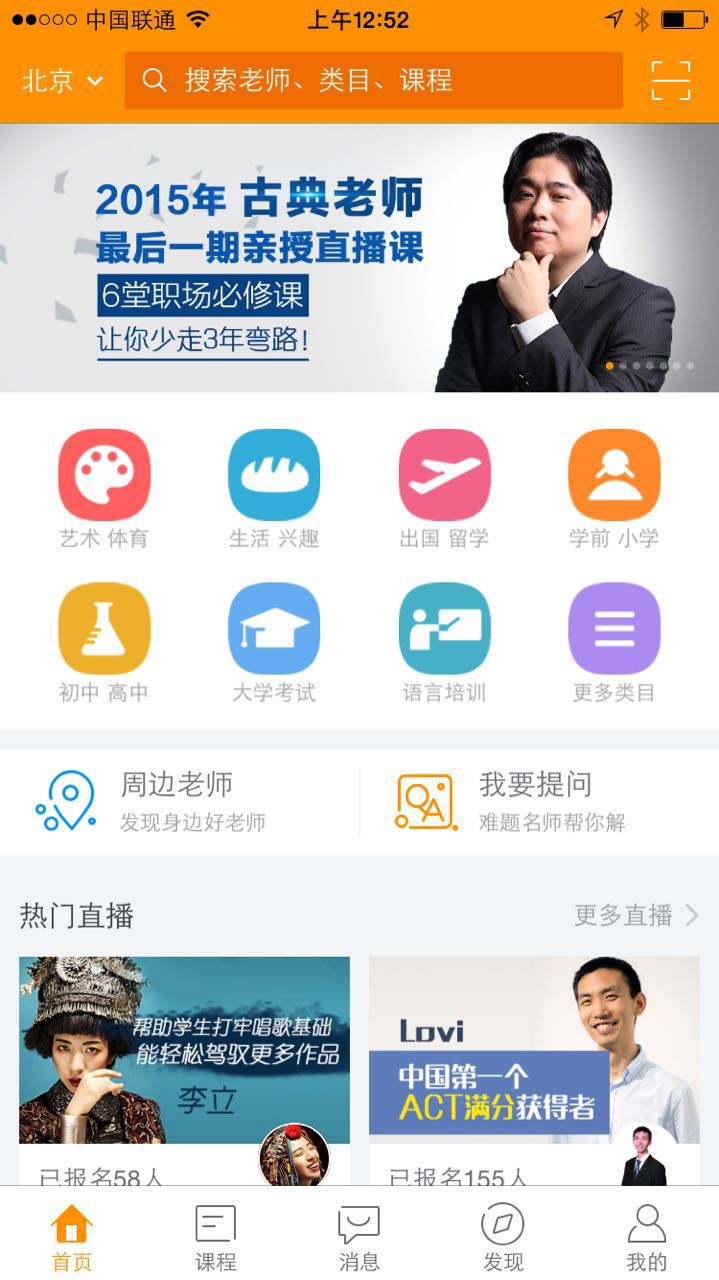Show 更多类目 categories
The image size is (719, 1280).
(614, 642)
